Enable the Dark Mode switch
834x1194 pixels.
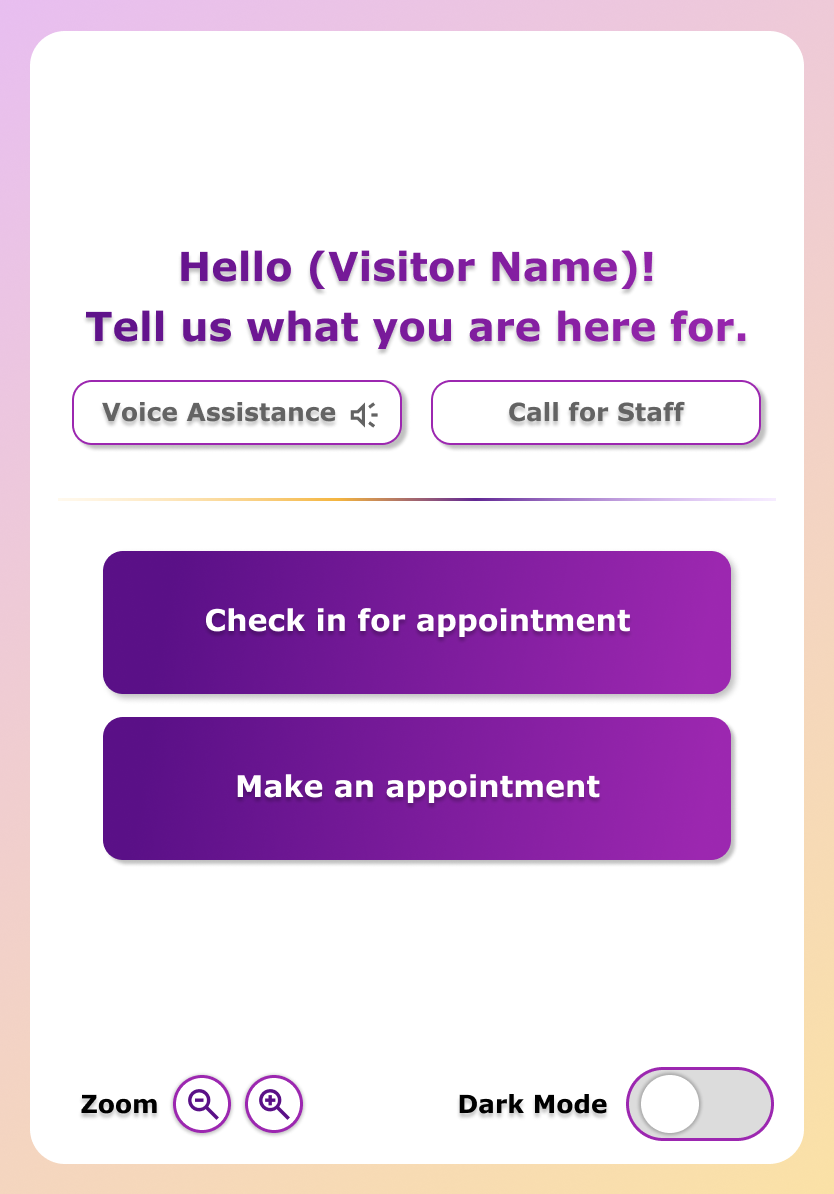(x=699, y=1103)
